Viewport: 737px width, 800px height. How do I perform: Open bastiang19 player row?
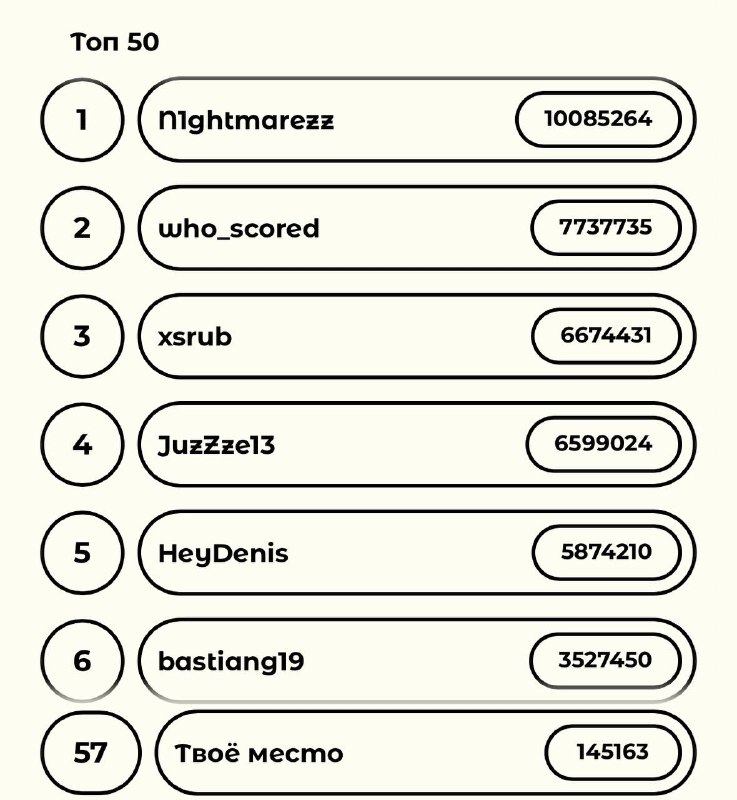417,661
